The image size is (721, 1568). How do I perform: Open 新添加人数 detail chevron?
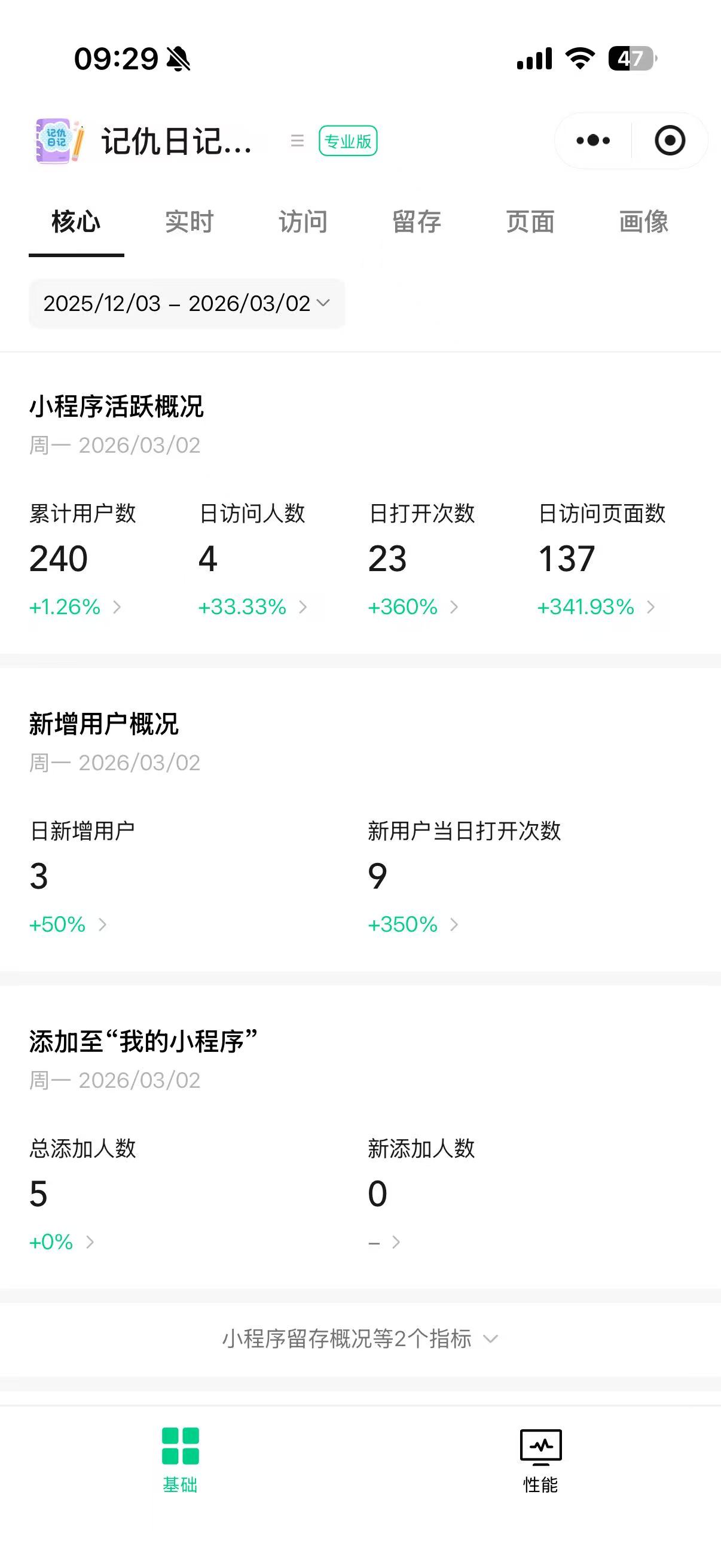396,1242
